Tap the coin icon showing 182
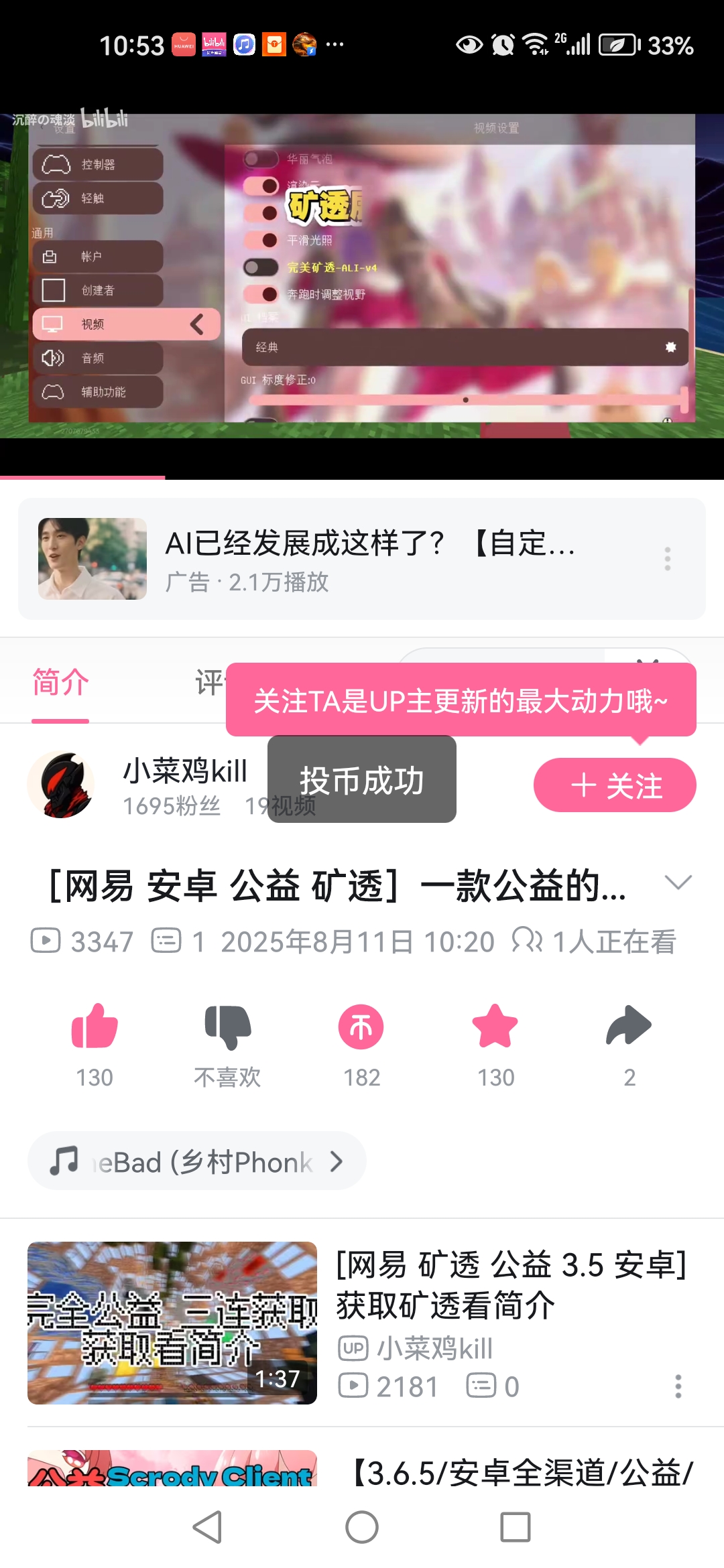Viewport: 724px width, 1568px height. (361, 1027)
